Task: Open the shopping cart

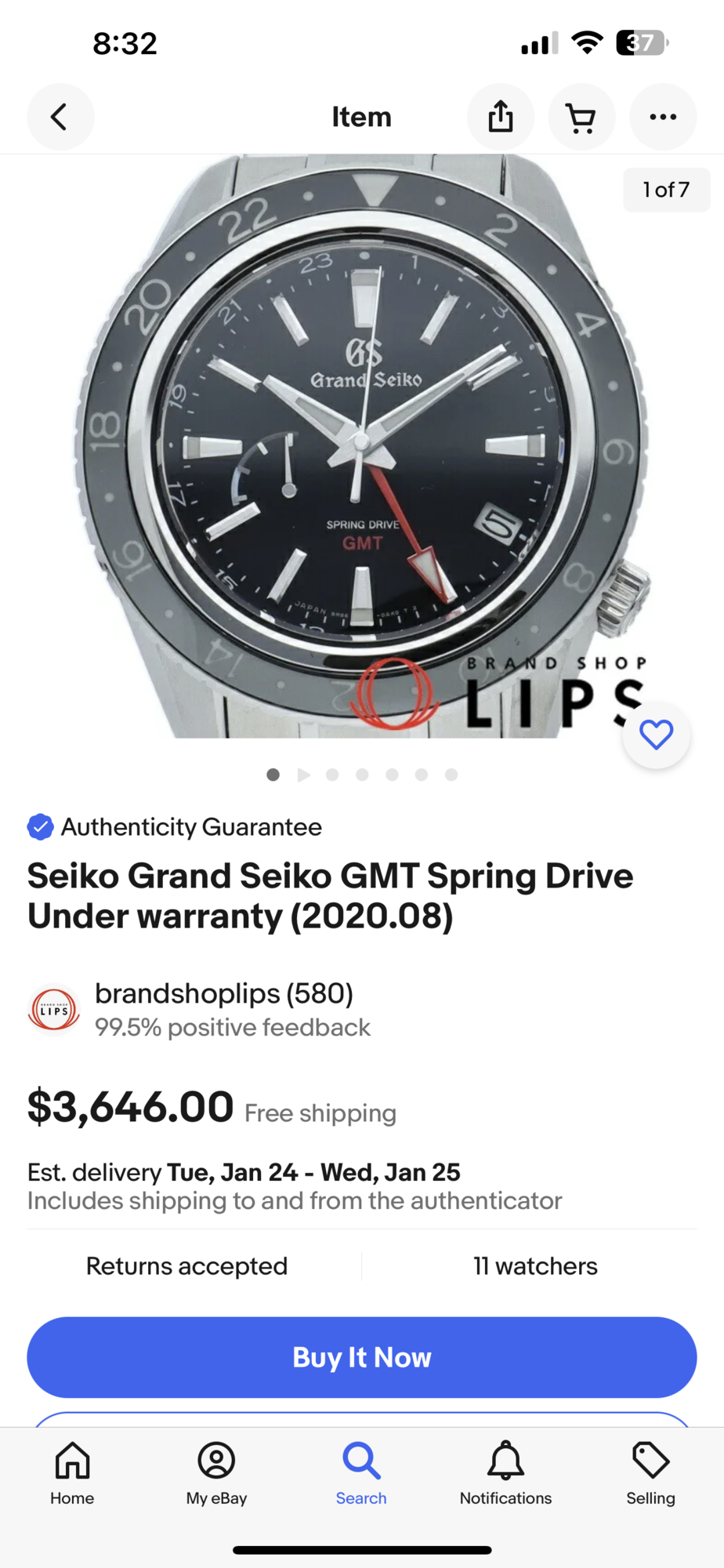Action: tap(581, 117)
